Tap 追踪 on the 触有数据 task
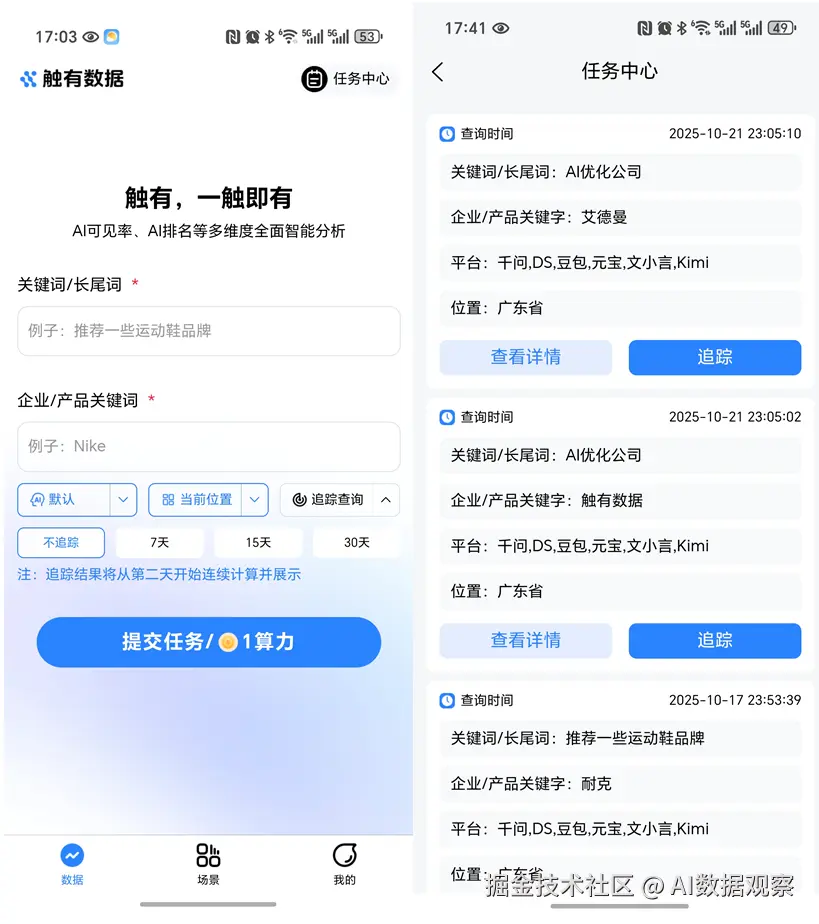 pos(714,640)
